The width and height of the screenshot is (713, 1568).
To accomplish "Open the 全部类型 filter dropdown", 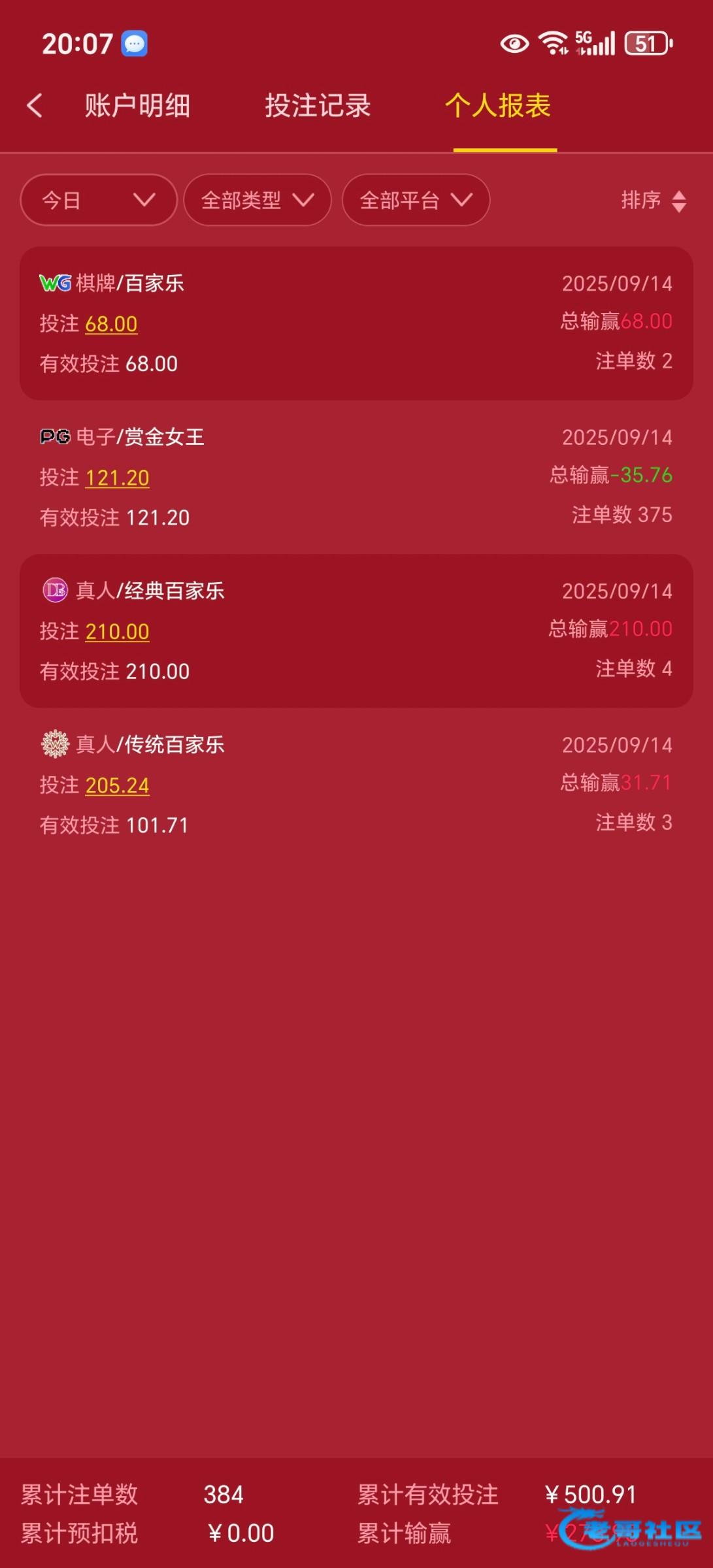I will click(x=257, y=200).
